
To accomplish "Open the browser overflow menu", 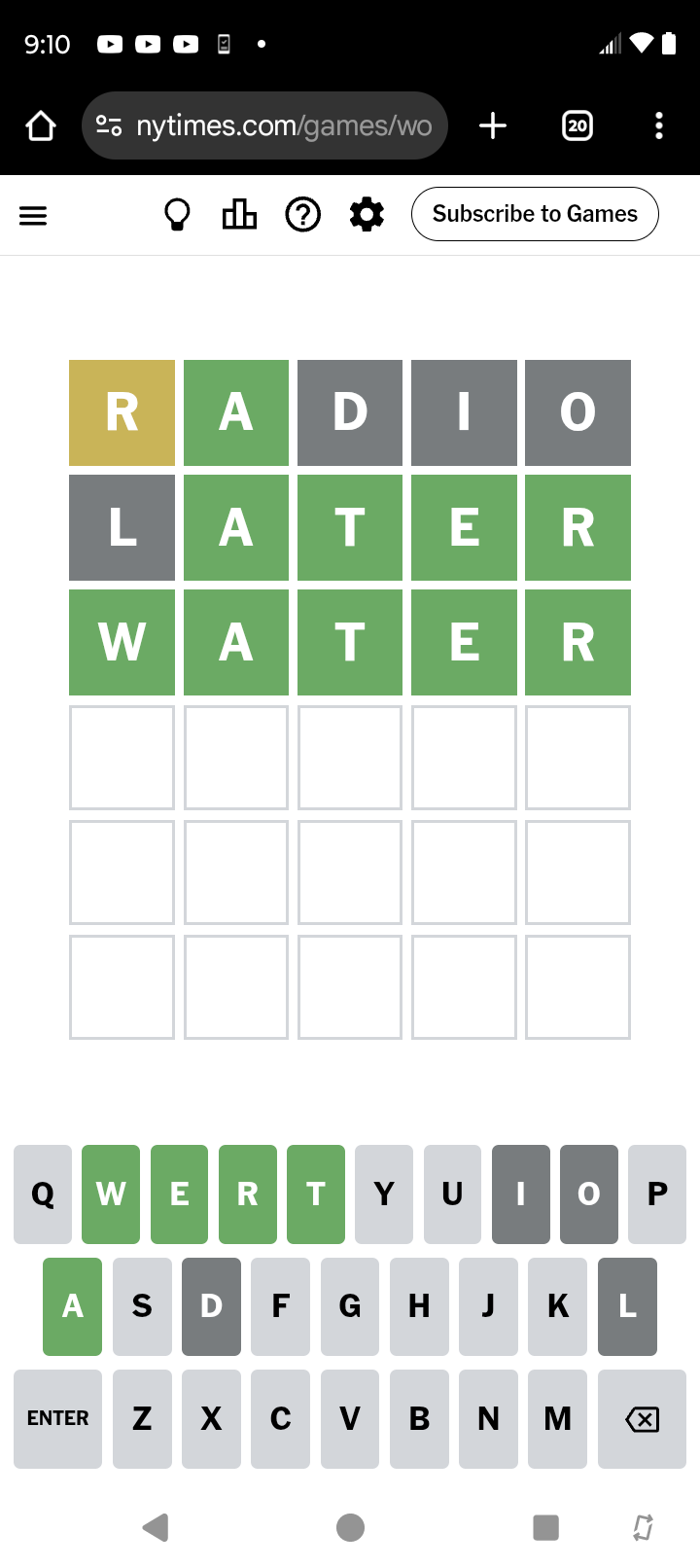I will pos(659,125).
